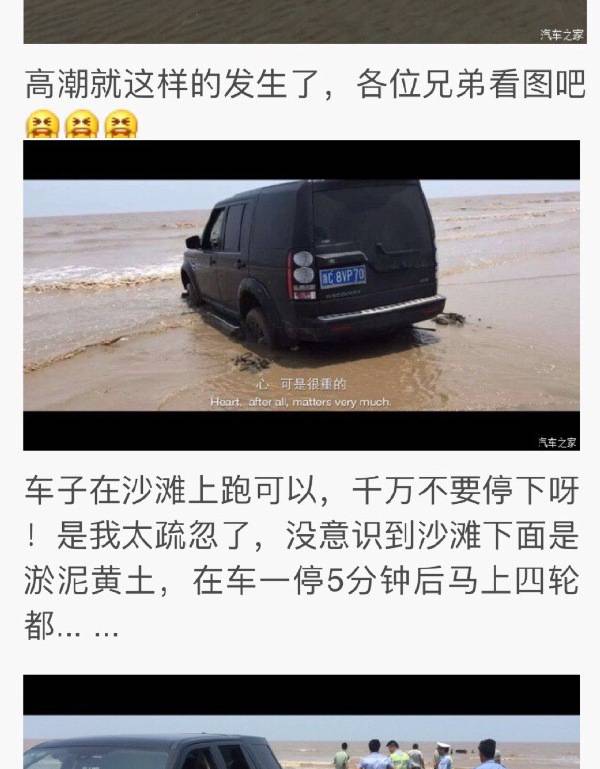Open the cropped sand photo above the text
Image resolution: width=600 pixels, height=769 pixels.
coord(301,20)
